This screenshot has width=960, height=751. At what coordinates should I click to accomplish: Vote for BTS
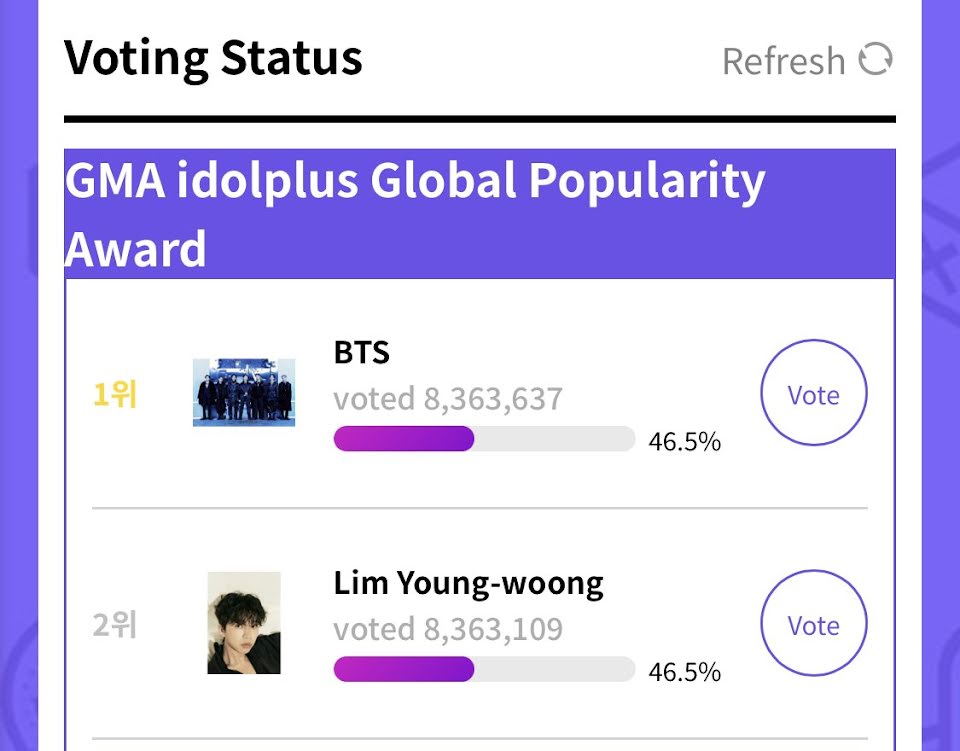(813, 394)
